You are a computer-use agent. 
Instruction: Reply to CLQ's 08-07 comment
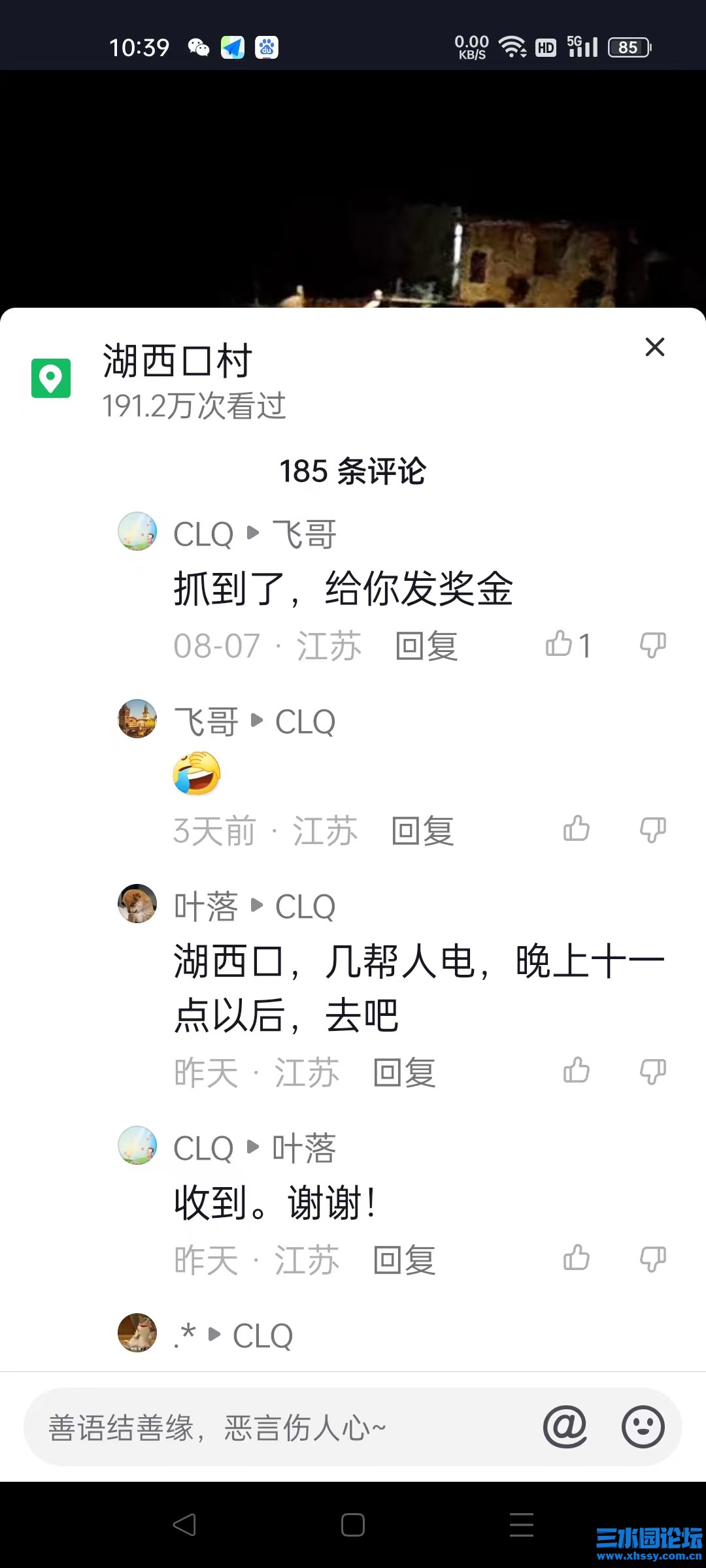426,646
